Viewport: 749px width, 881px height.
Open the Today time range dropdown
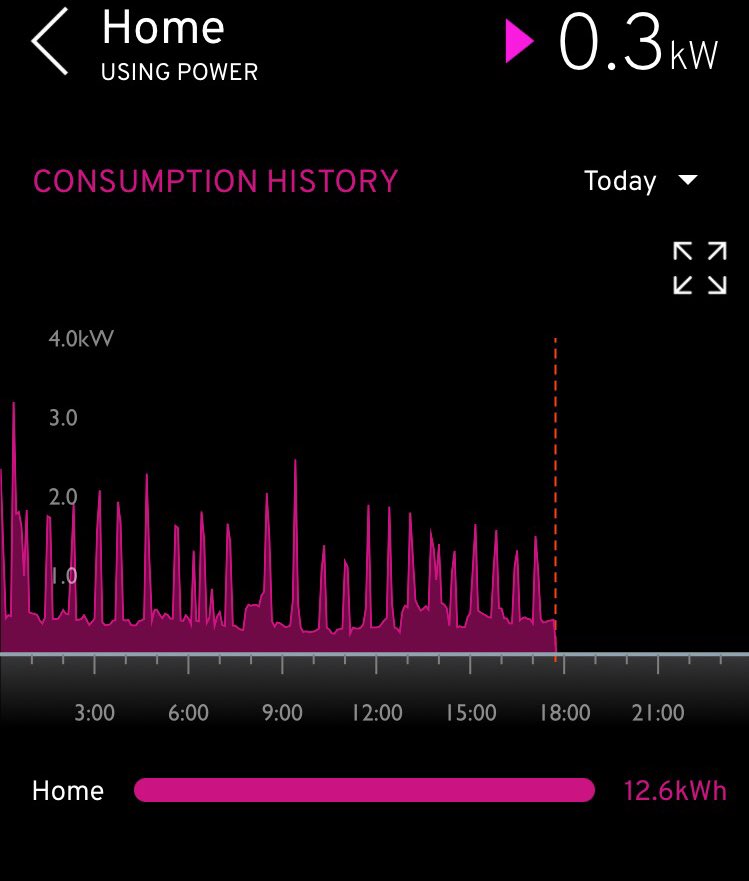641,181
